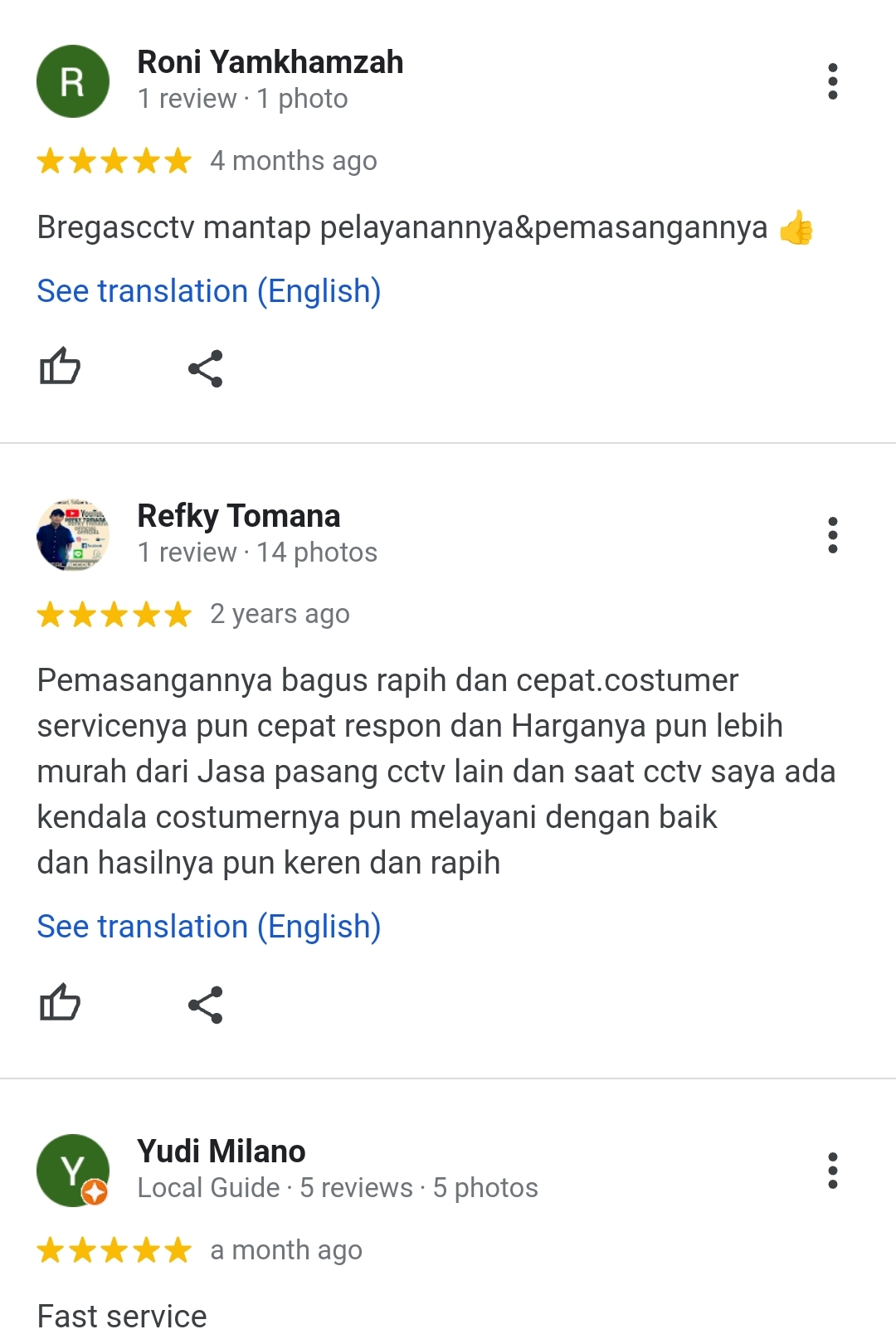896x1339 pixels.
Task: Open the three-dot menu on Yudi Milano's review
Action: pyautogui.click(x=833, y=1170)
